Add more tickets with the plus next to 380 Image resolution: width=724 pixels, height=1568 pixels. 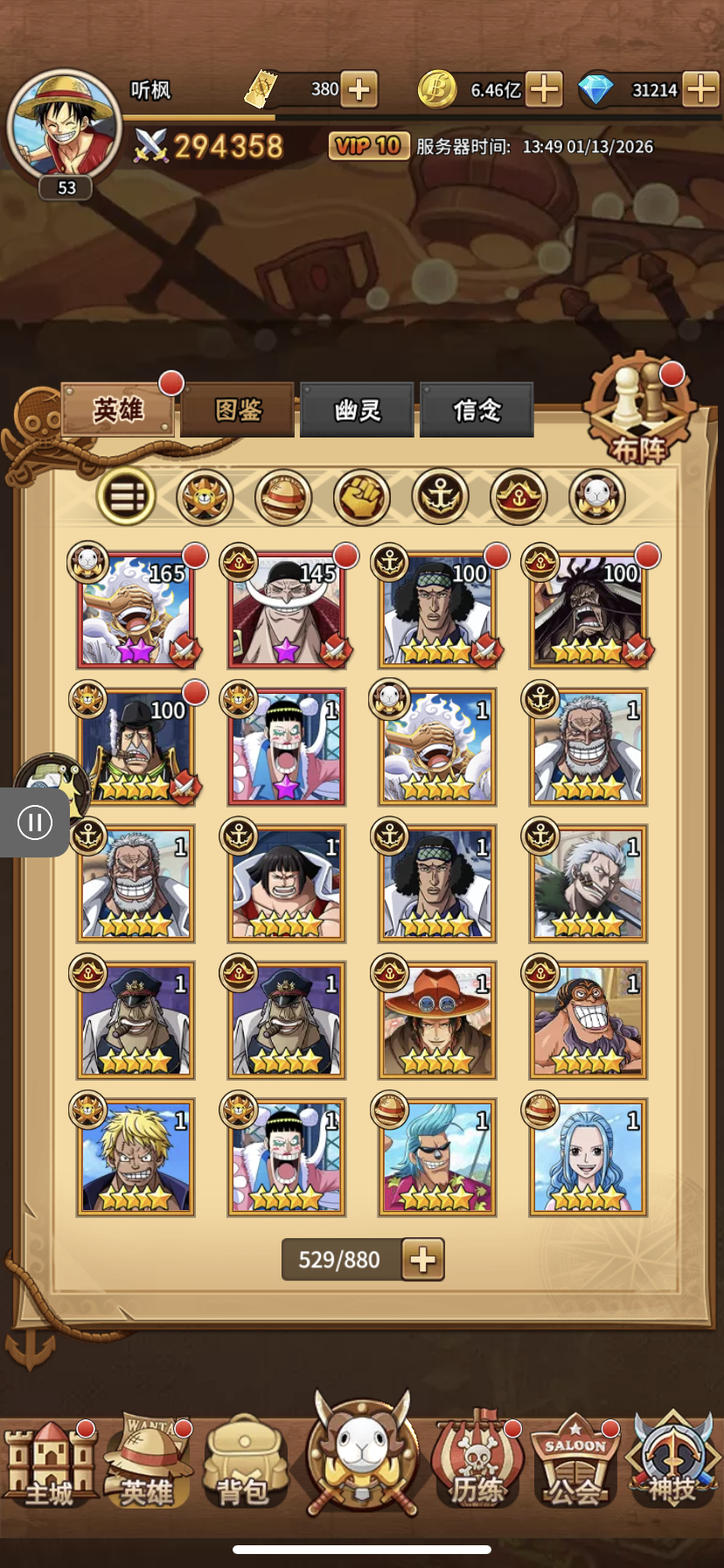(359, 89)
